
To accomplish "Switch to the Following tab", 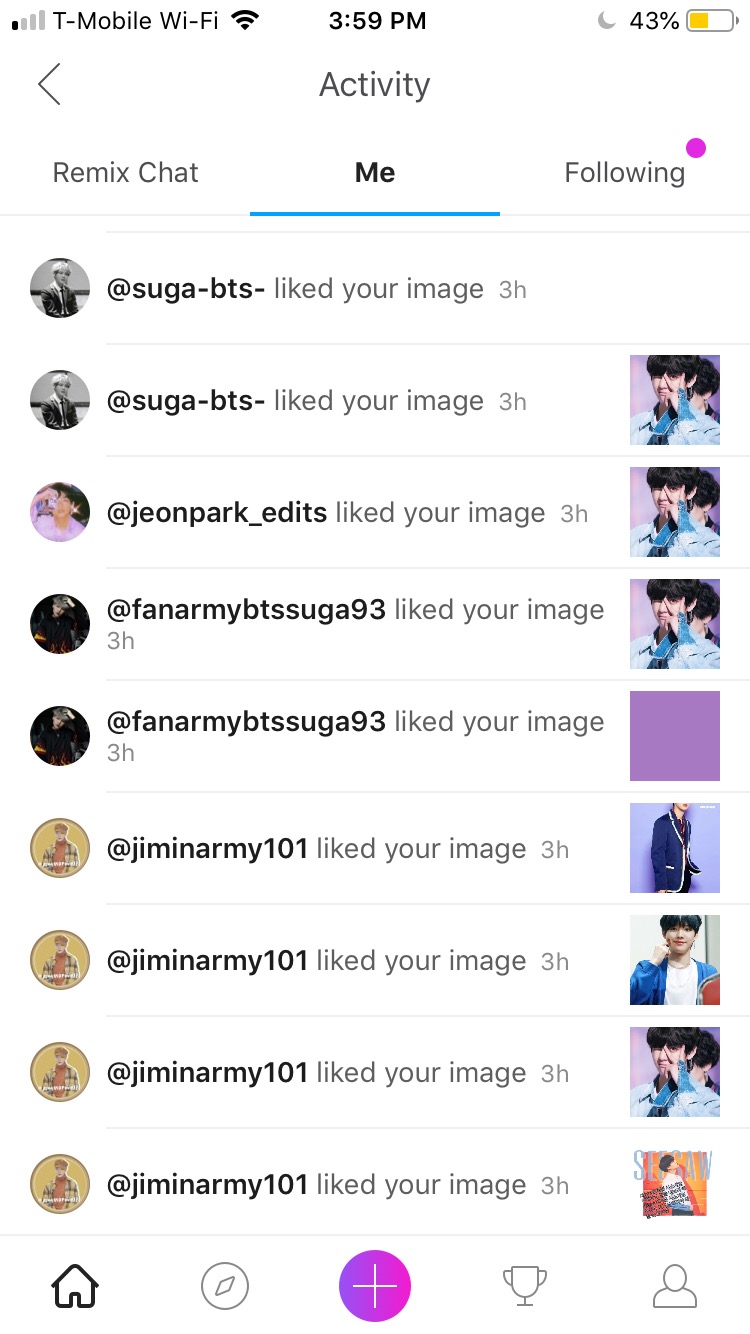I will pos(624,172).
